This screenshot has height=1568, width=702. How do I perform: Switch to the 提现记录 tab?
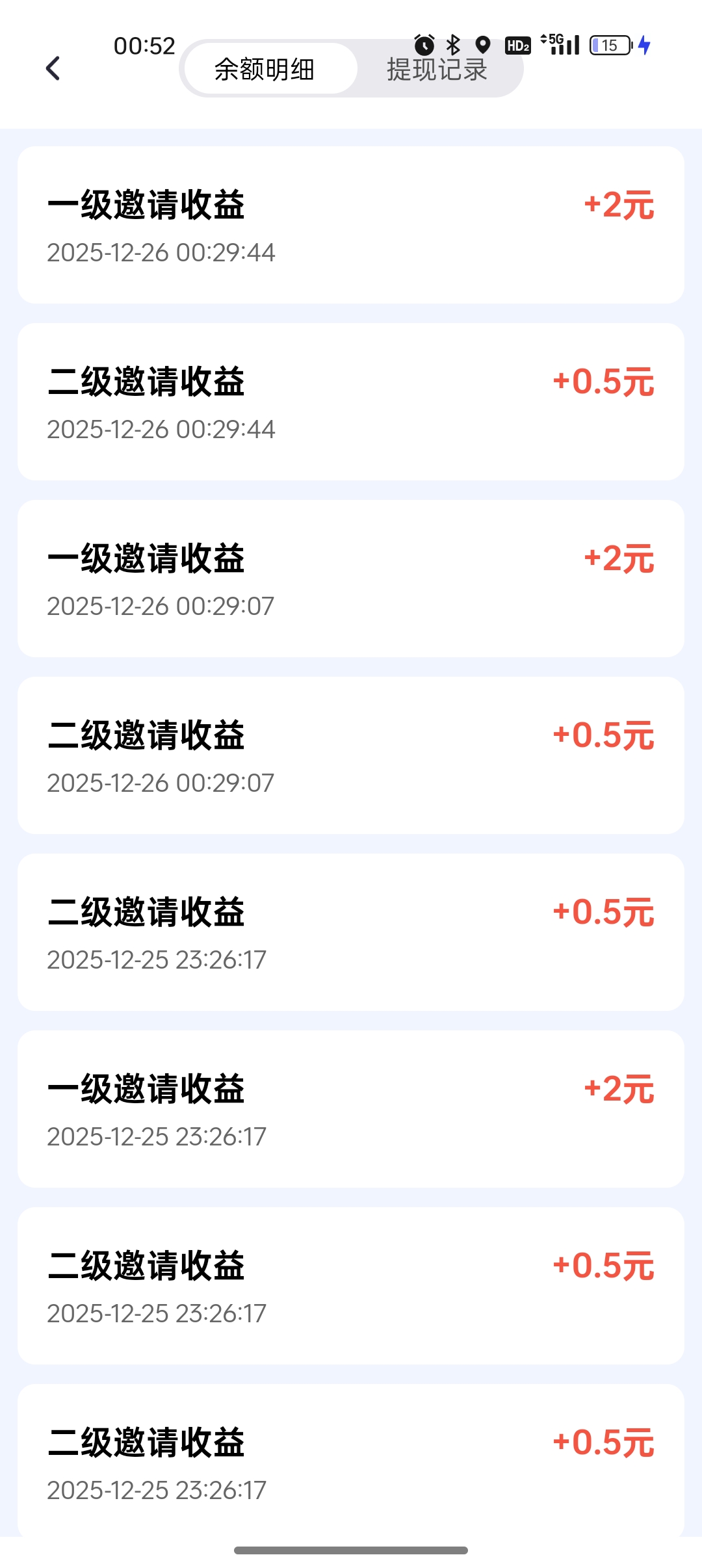click(437, 70)
